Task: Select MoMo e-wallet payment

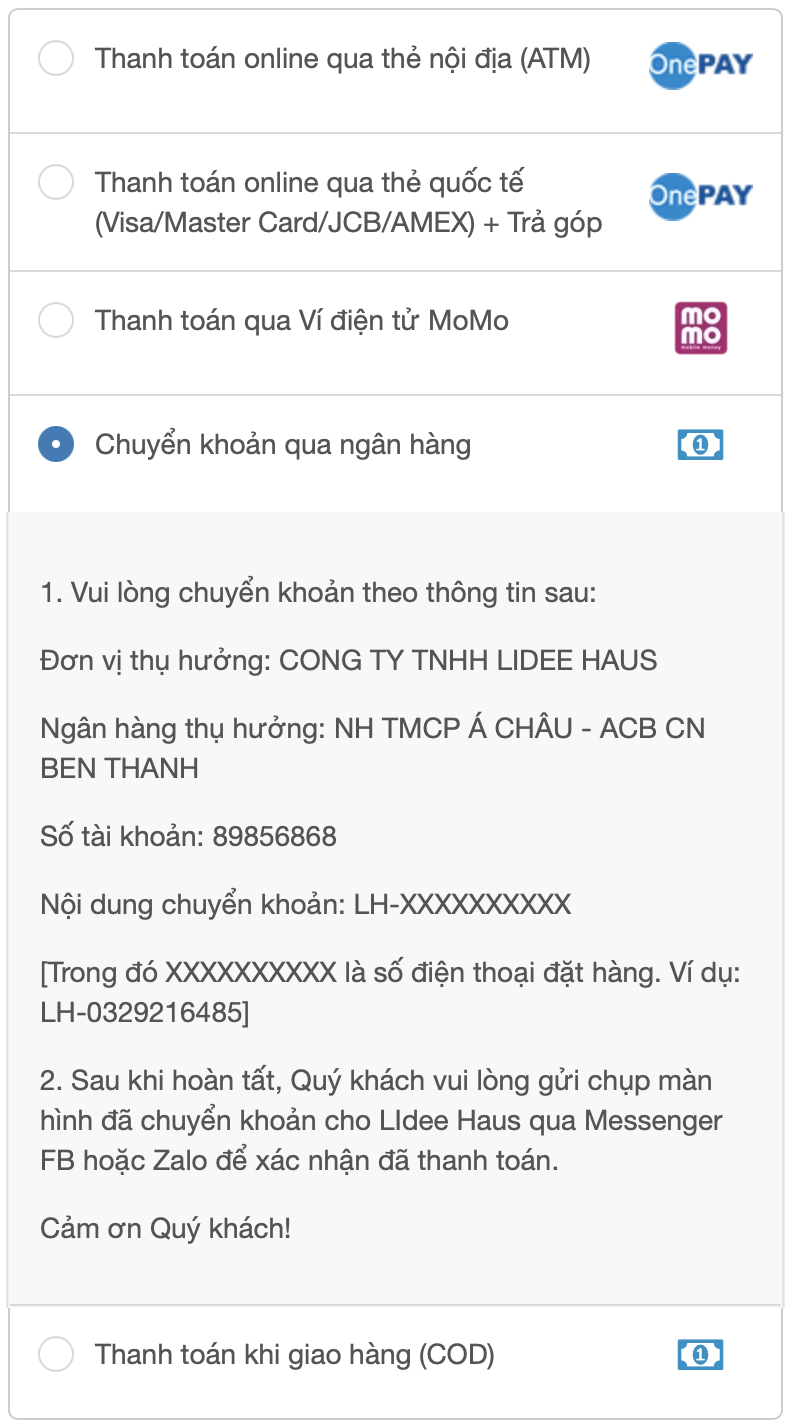Action: pyautogui.click(x=56, y=321)
